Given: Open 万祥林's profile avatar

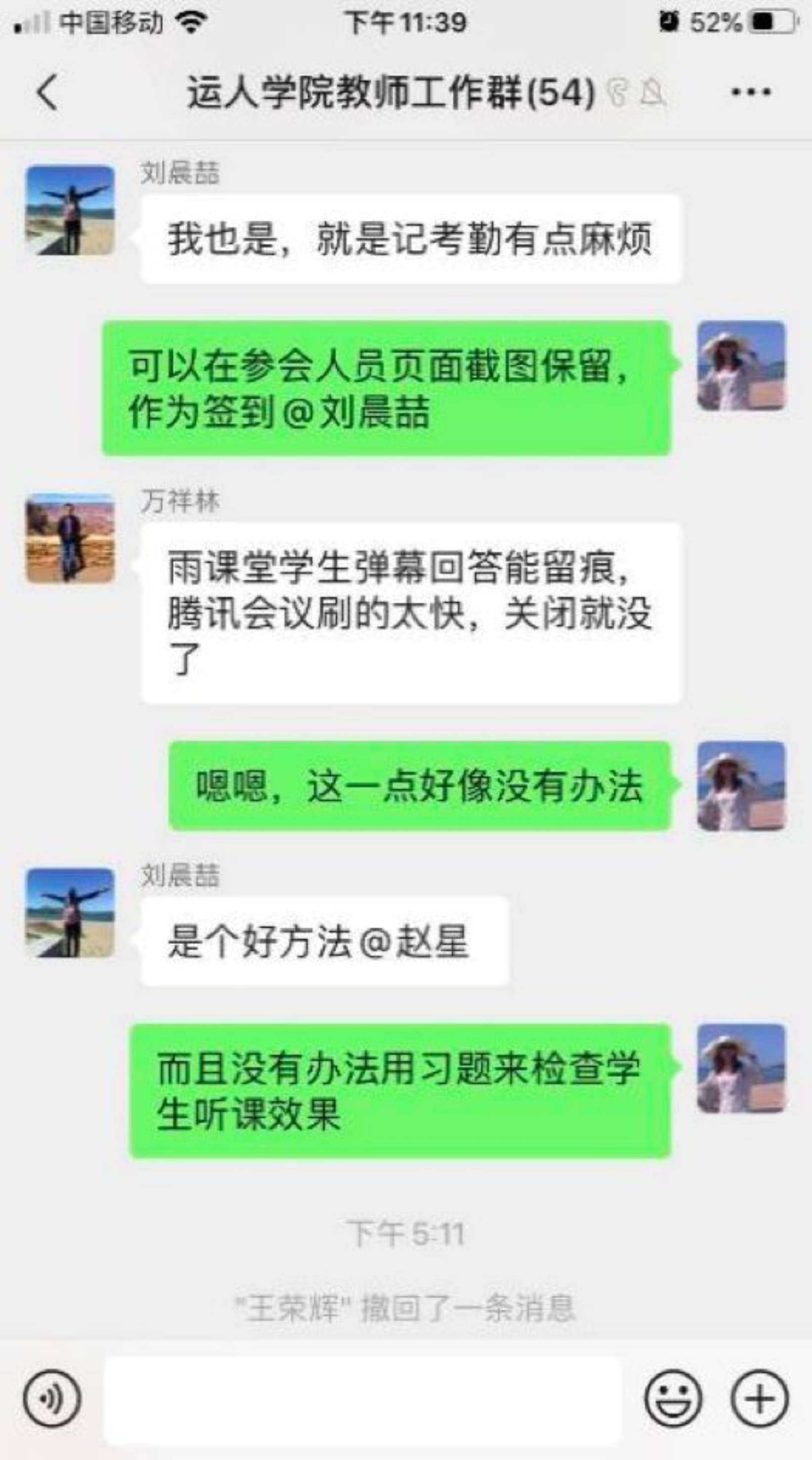Looking at the screenshot, I should click(70, 538).
